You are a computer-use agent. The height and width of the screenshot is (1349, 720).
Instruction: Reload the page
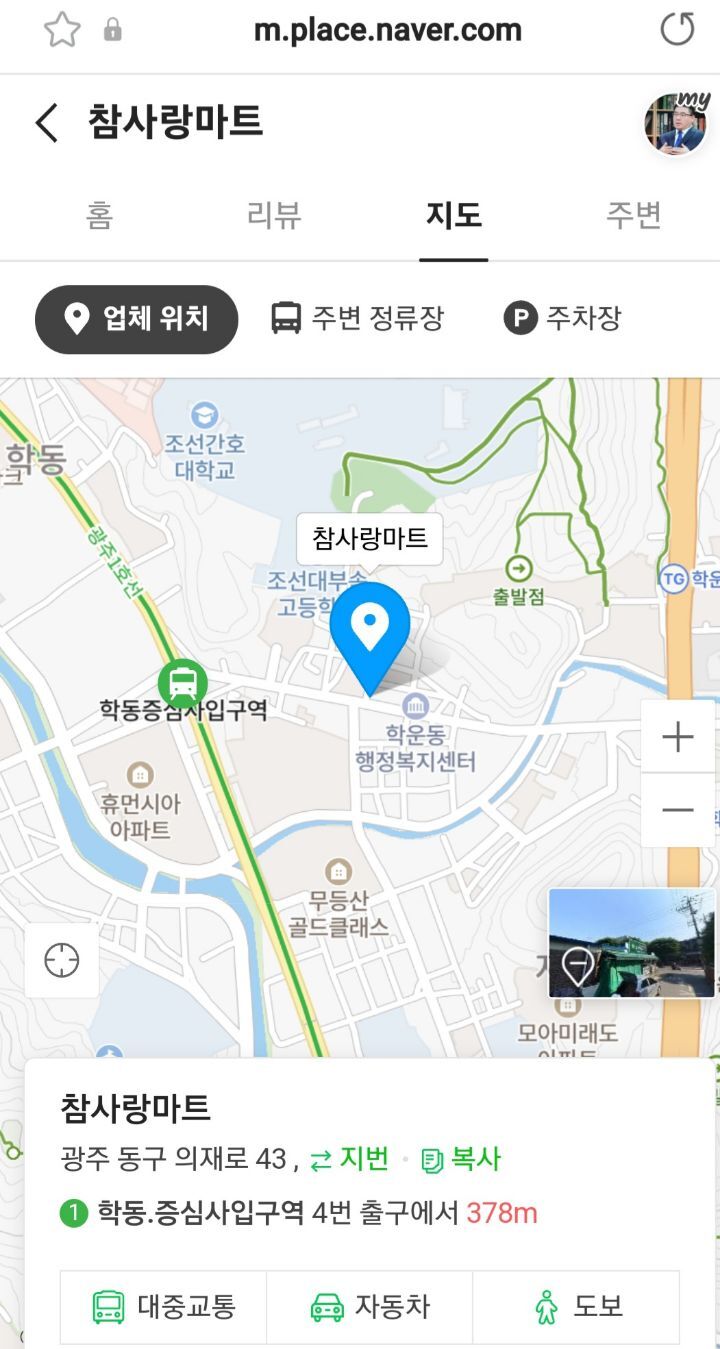677,30
